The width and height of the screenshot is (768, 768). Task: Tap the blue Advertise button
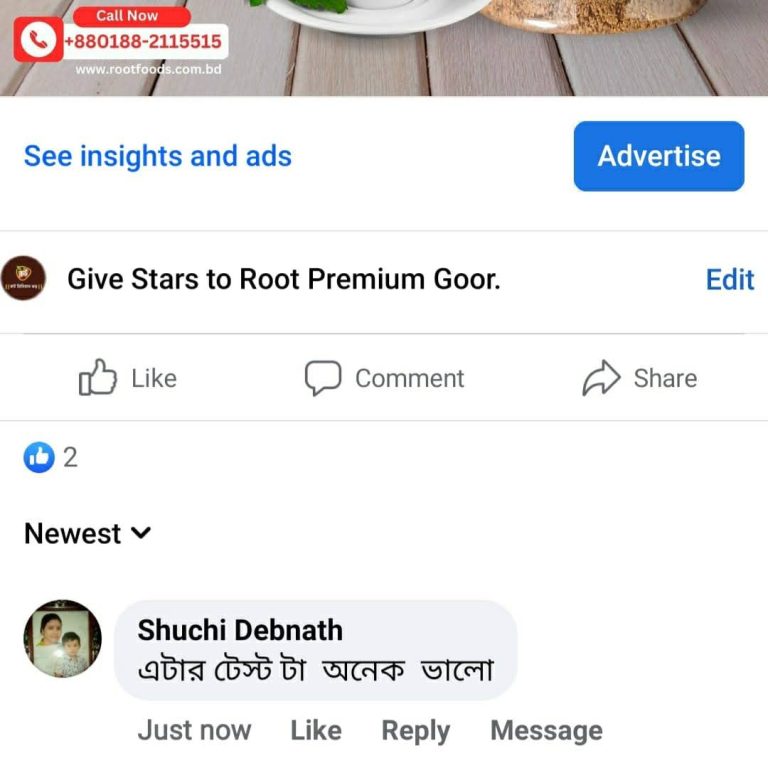point(658,156)
